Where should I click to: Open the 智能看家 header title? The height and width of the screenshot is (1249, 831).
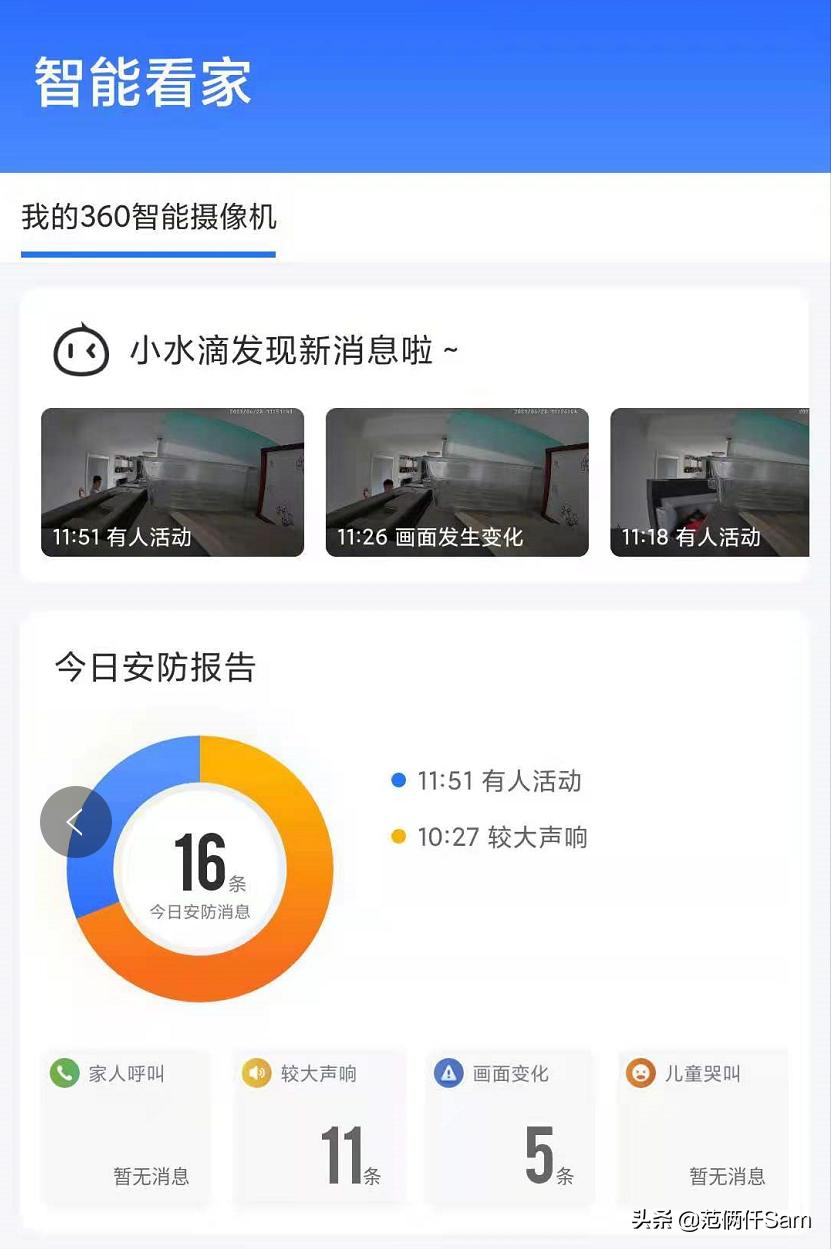click(143, 82)
